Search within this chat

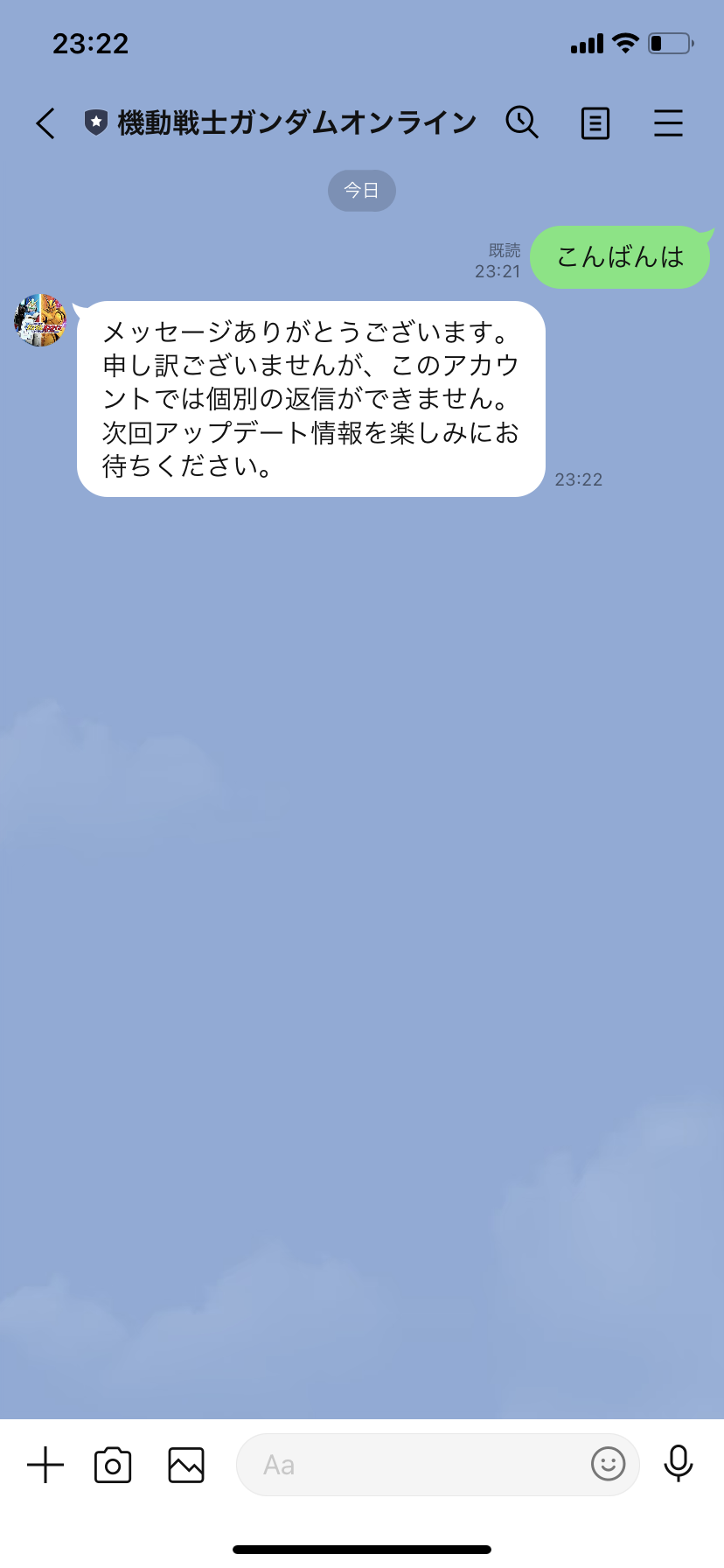click(522, 122)
